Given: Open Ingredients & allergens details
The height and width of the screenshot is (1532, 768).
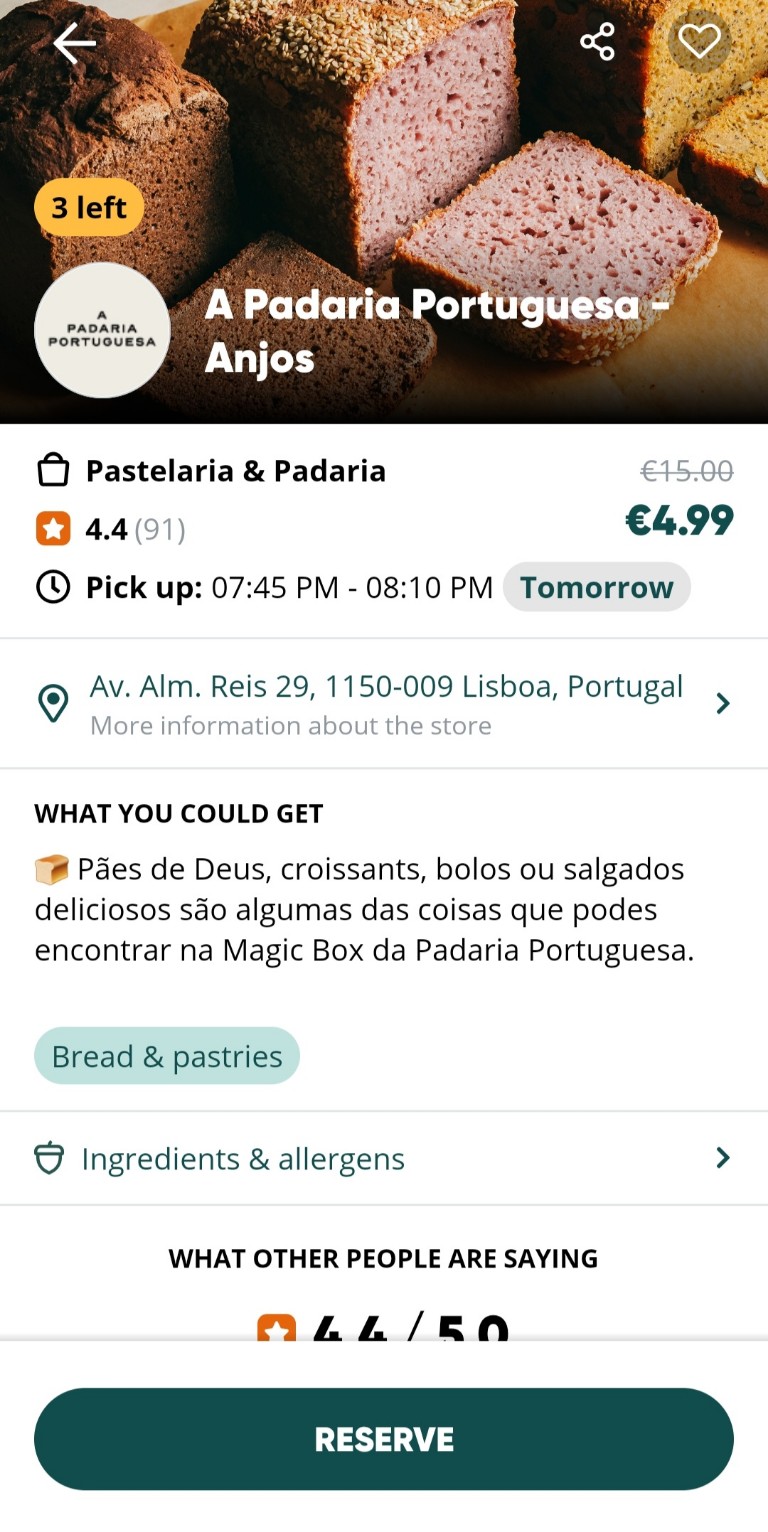Looking at the screenshot, I should click(384, 1158).
